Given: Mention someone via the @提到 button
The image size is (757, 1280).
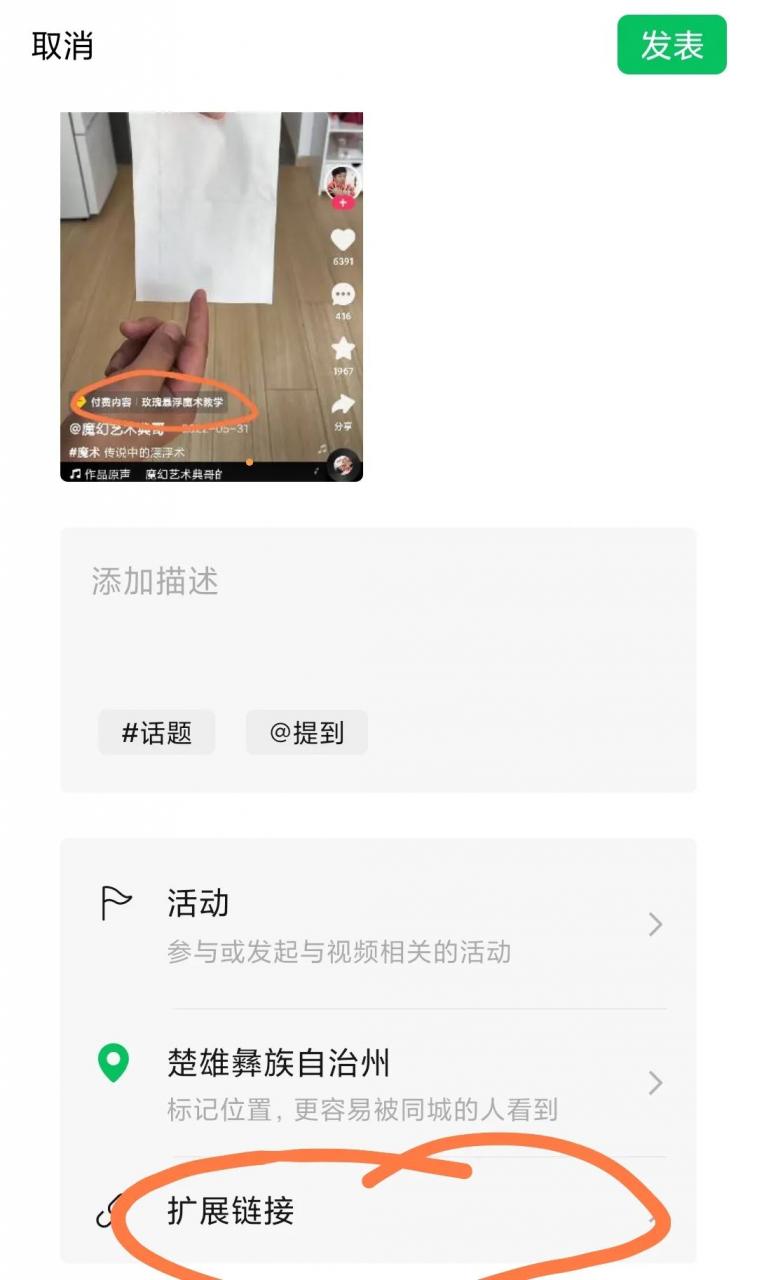Looking at the screenshot, I should pyautogui.click(x=306, y=732).
